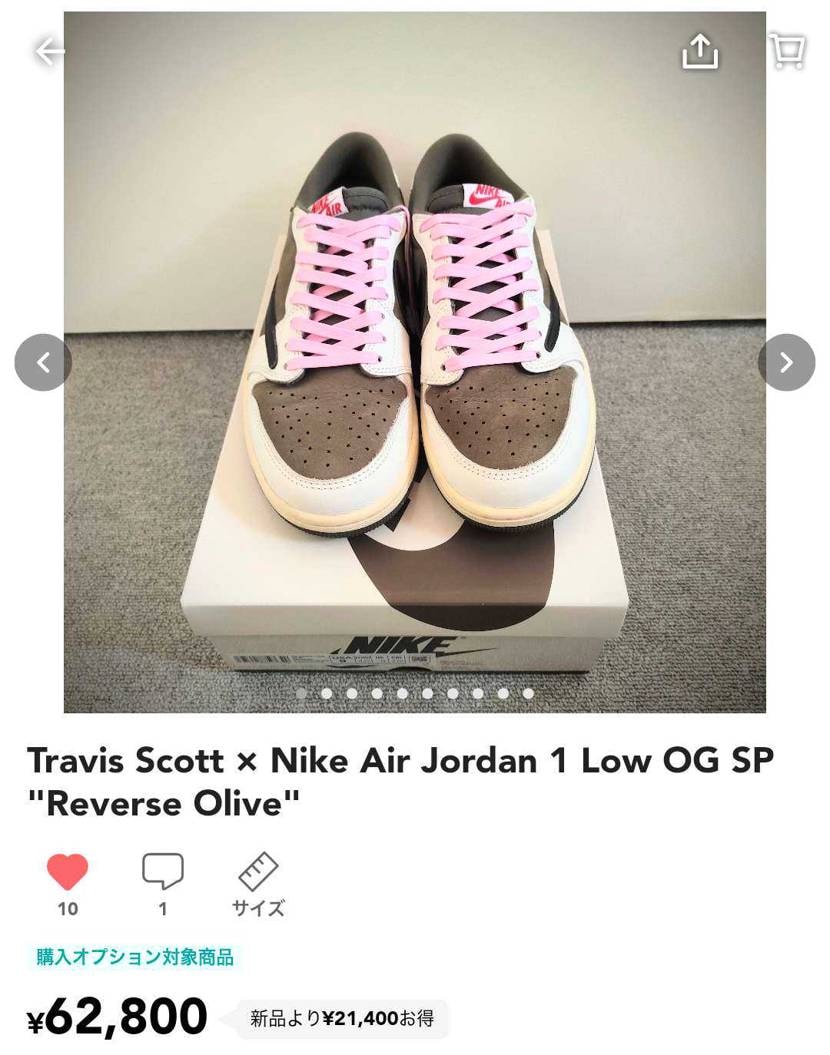This screenshot has height=1055, width=830.
Task: Open the Reverse Olive product photo
Action: [414, 362]
